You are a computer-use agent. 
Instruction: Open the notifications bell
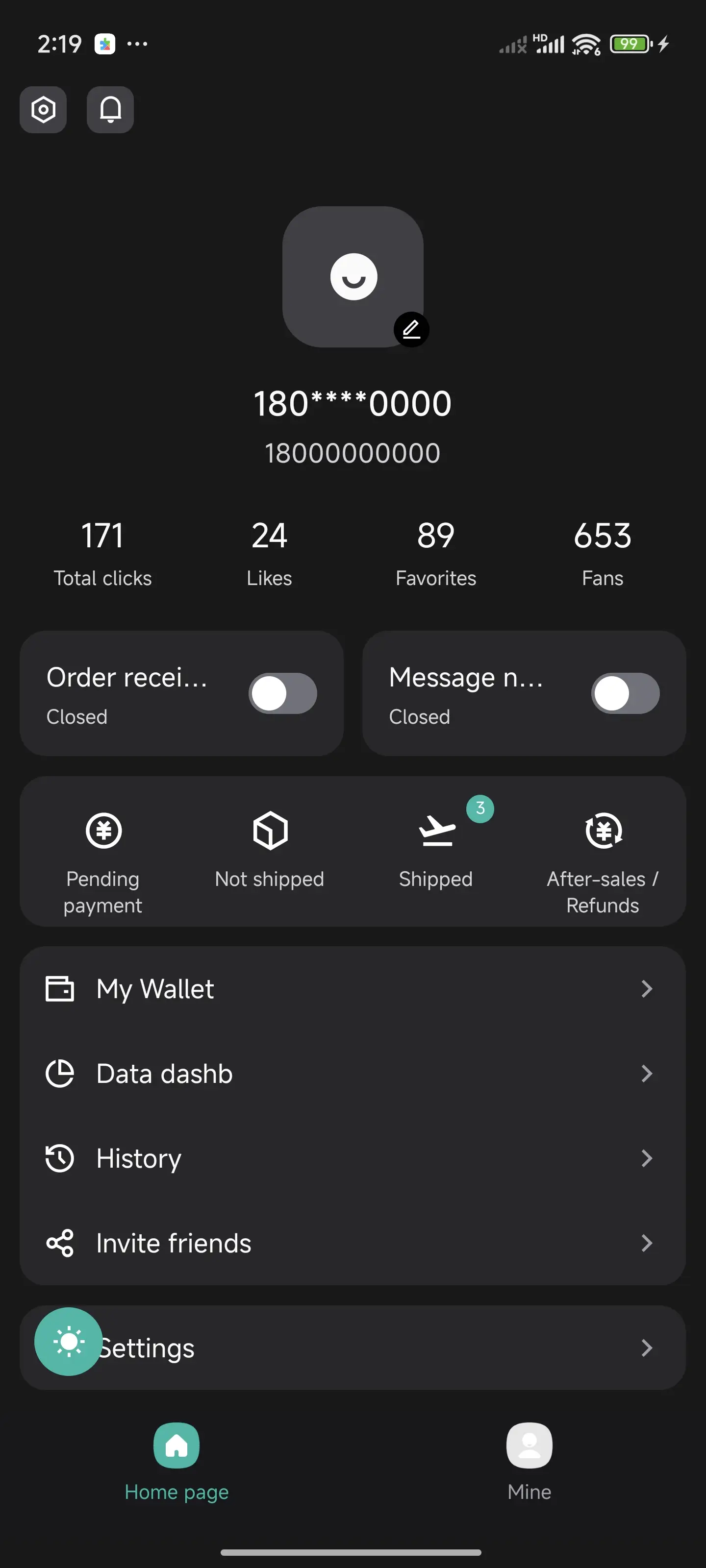click(x=110, y=110)
